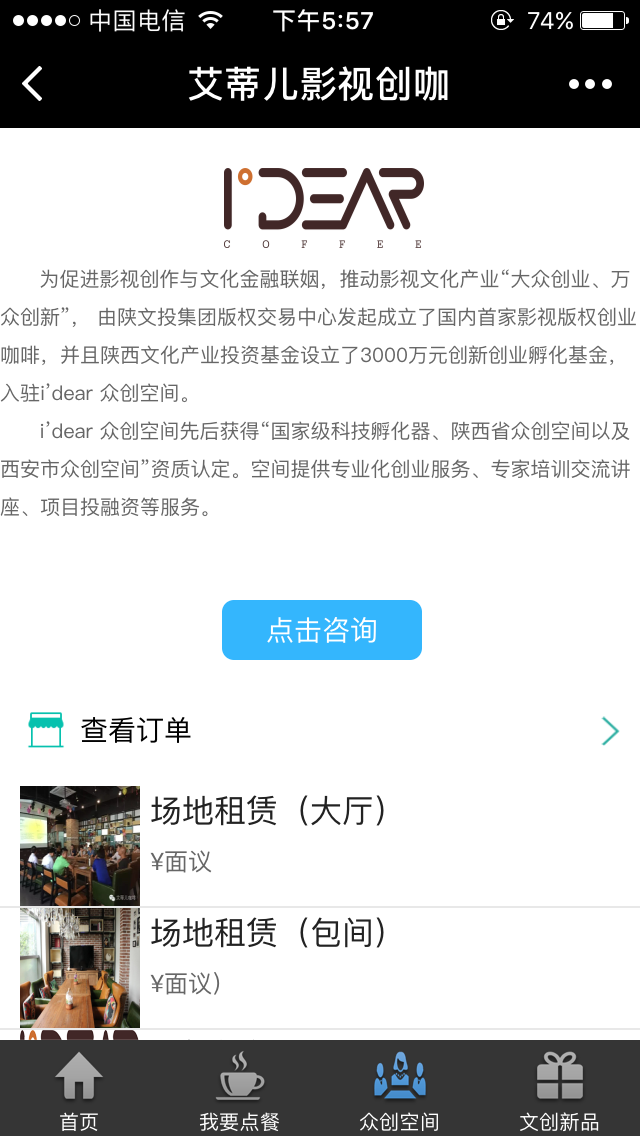The width and height of the screenshot is (640, 1136).
Task: Tap the 点击咨询 button
Action: tap(321, 630)
